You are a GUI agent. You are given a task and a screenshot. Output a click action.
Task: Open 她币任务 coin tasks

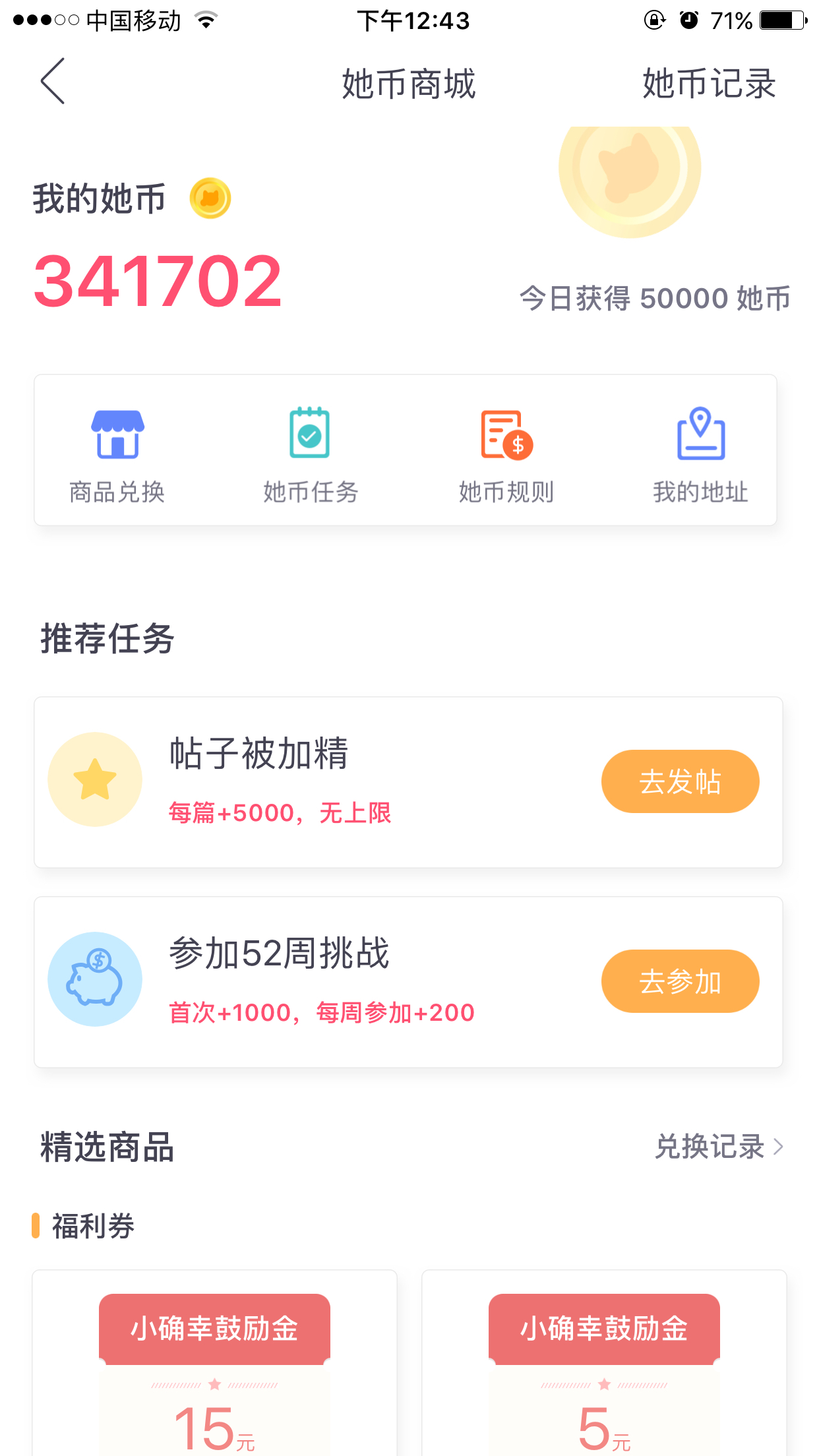311,455
